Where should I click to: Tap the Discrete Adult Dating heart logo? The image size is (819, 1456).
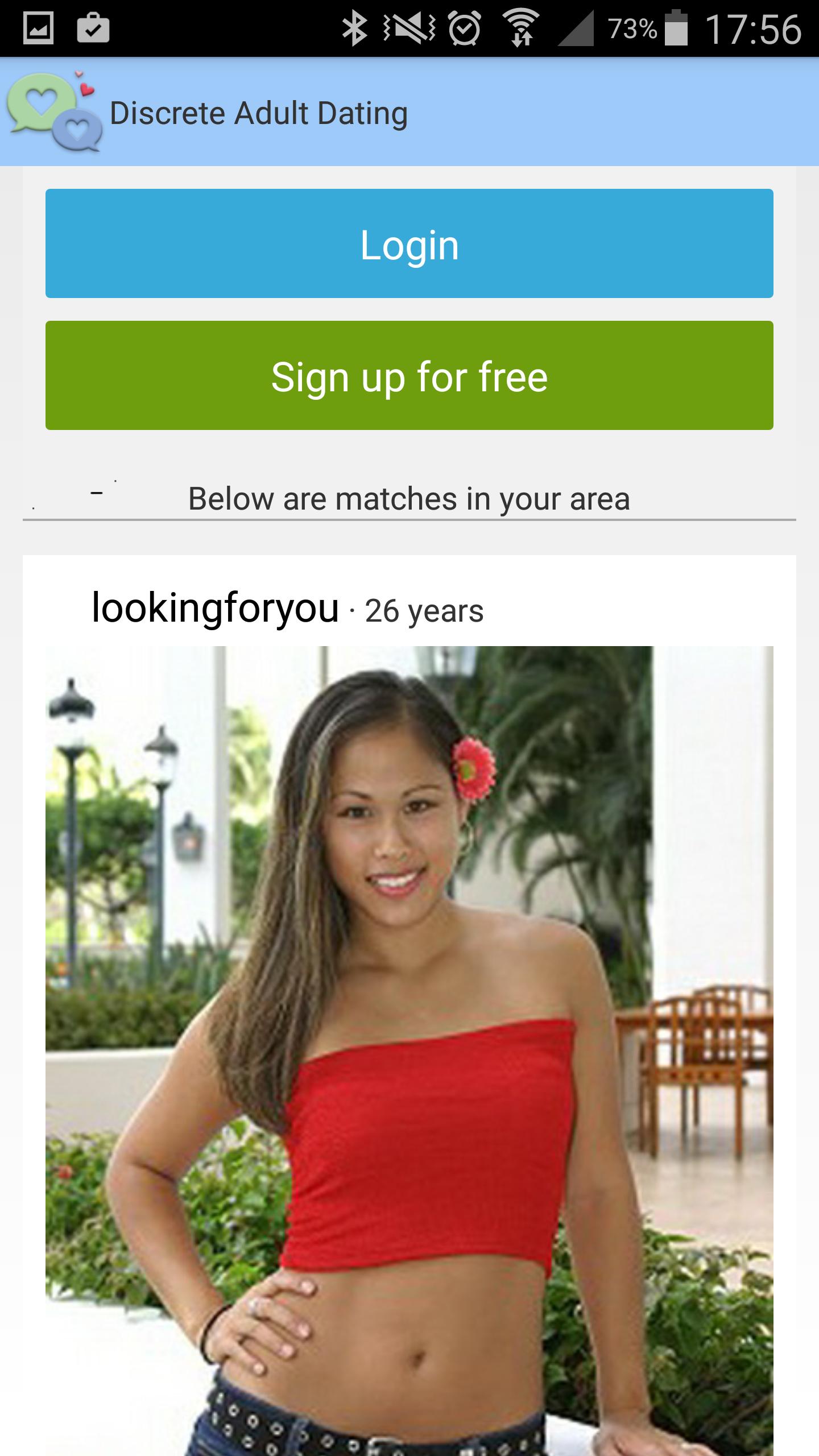click(x=54, y=111)
